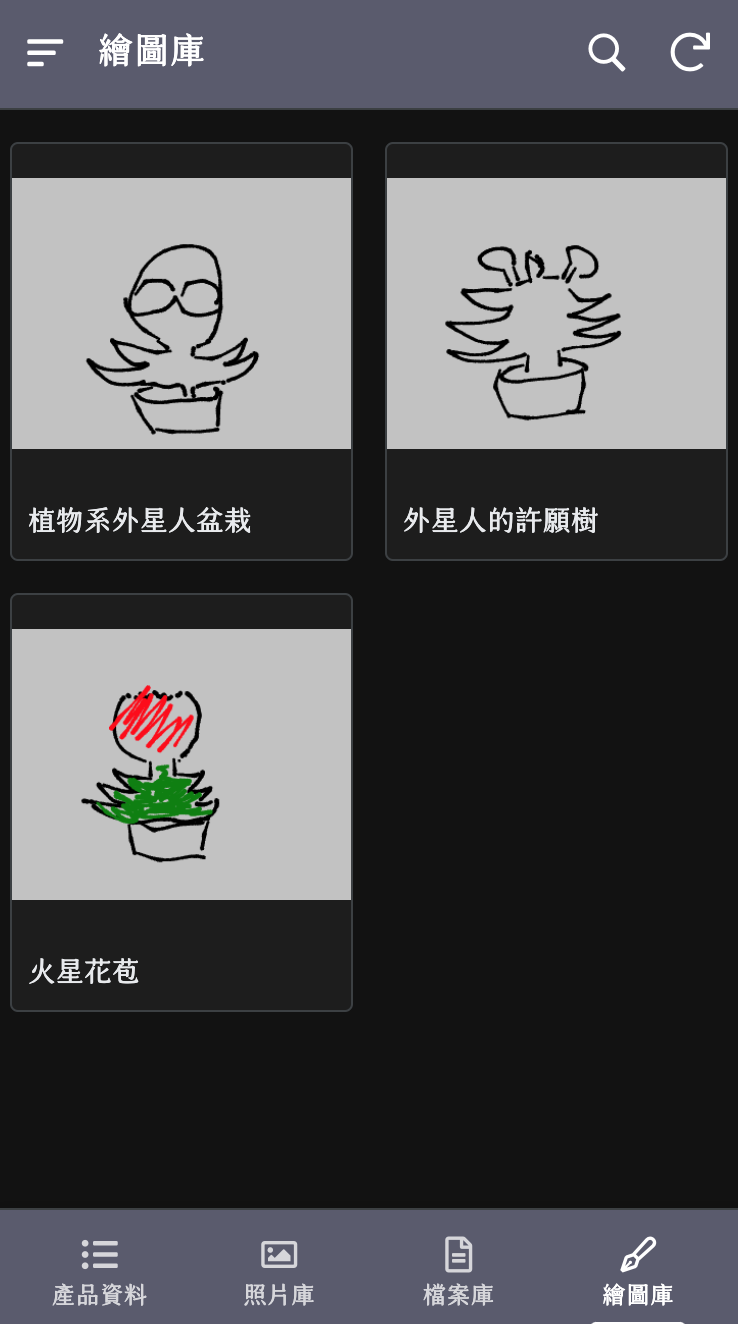Switch to the 產品資料 tab

(100, 1270)
